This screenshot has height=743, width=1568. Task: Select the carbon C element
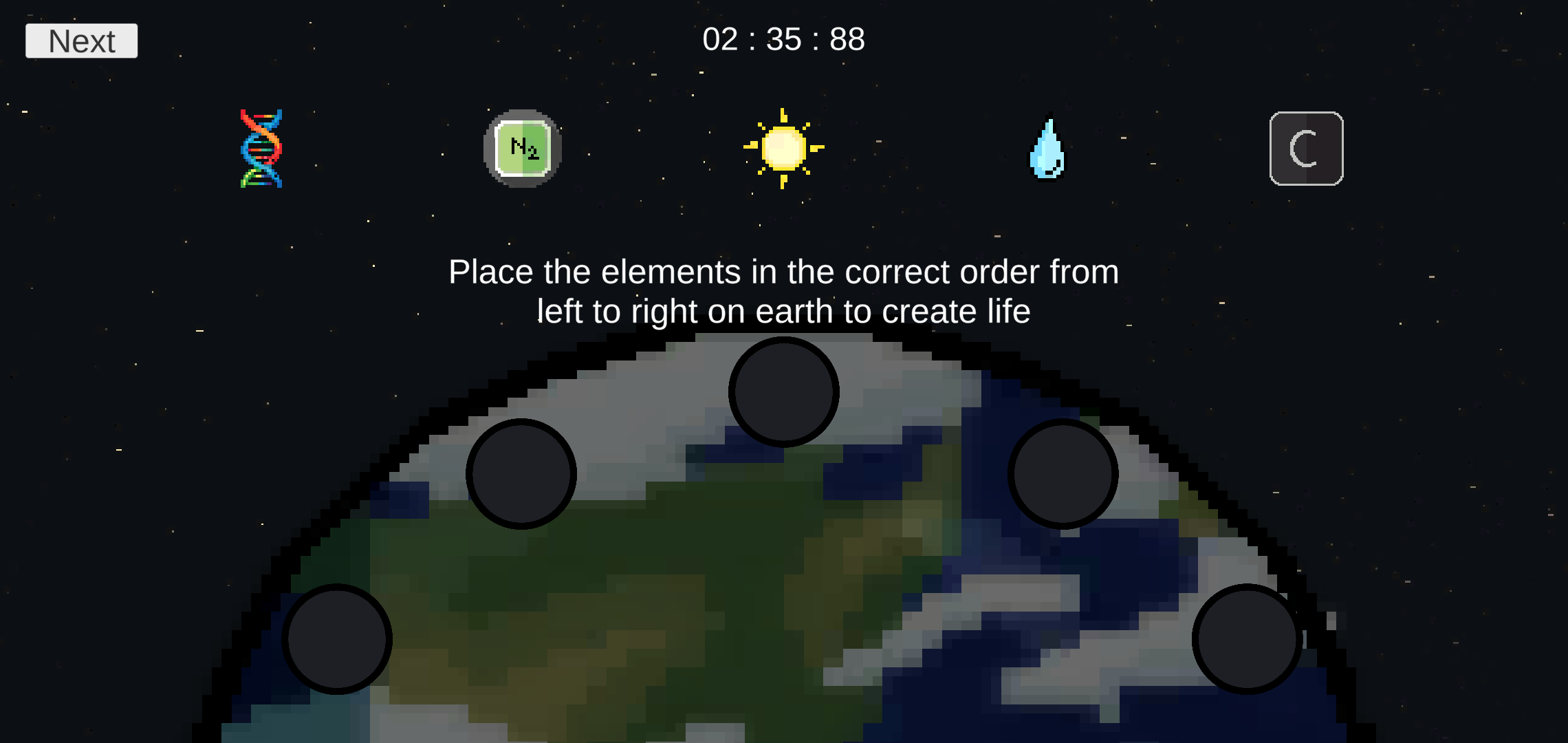point(1306,149)
